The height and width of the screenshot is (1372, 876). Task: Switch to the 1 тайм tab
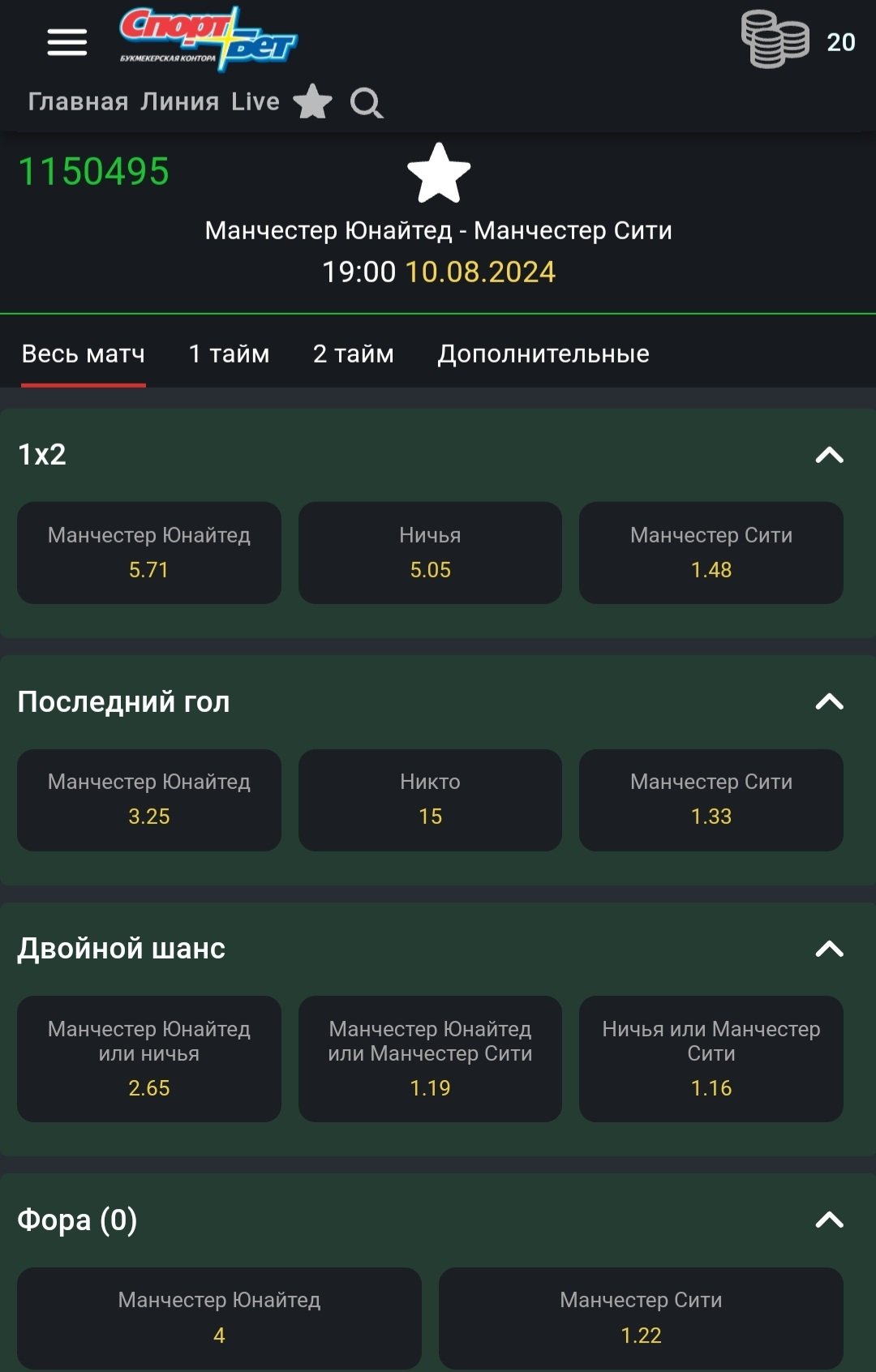coord(229,354)
